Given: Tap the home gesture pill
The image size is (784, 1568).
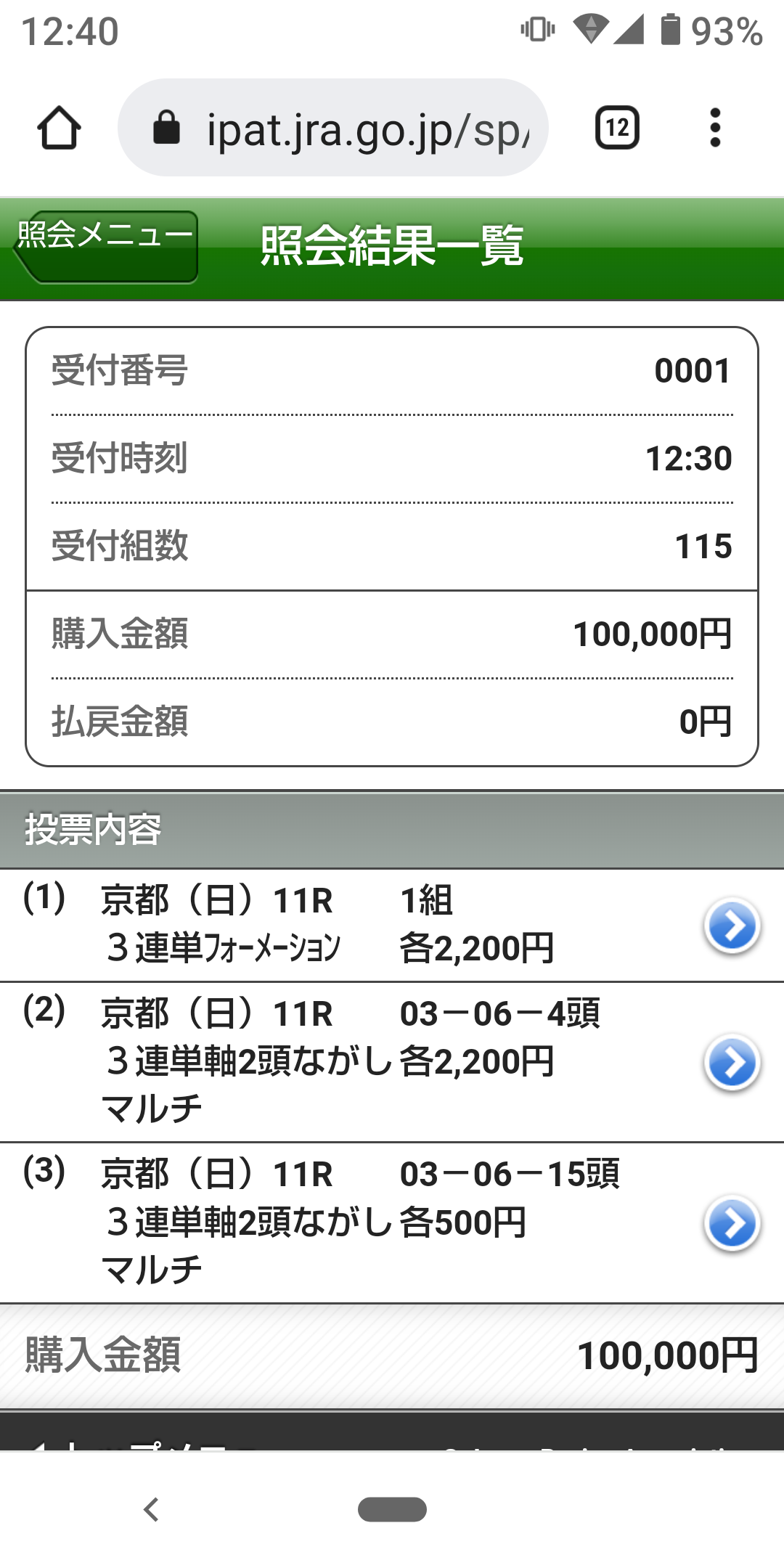Looking at the screenshot, I should 392,1509.
